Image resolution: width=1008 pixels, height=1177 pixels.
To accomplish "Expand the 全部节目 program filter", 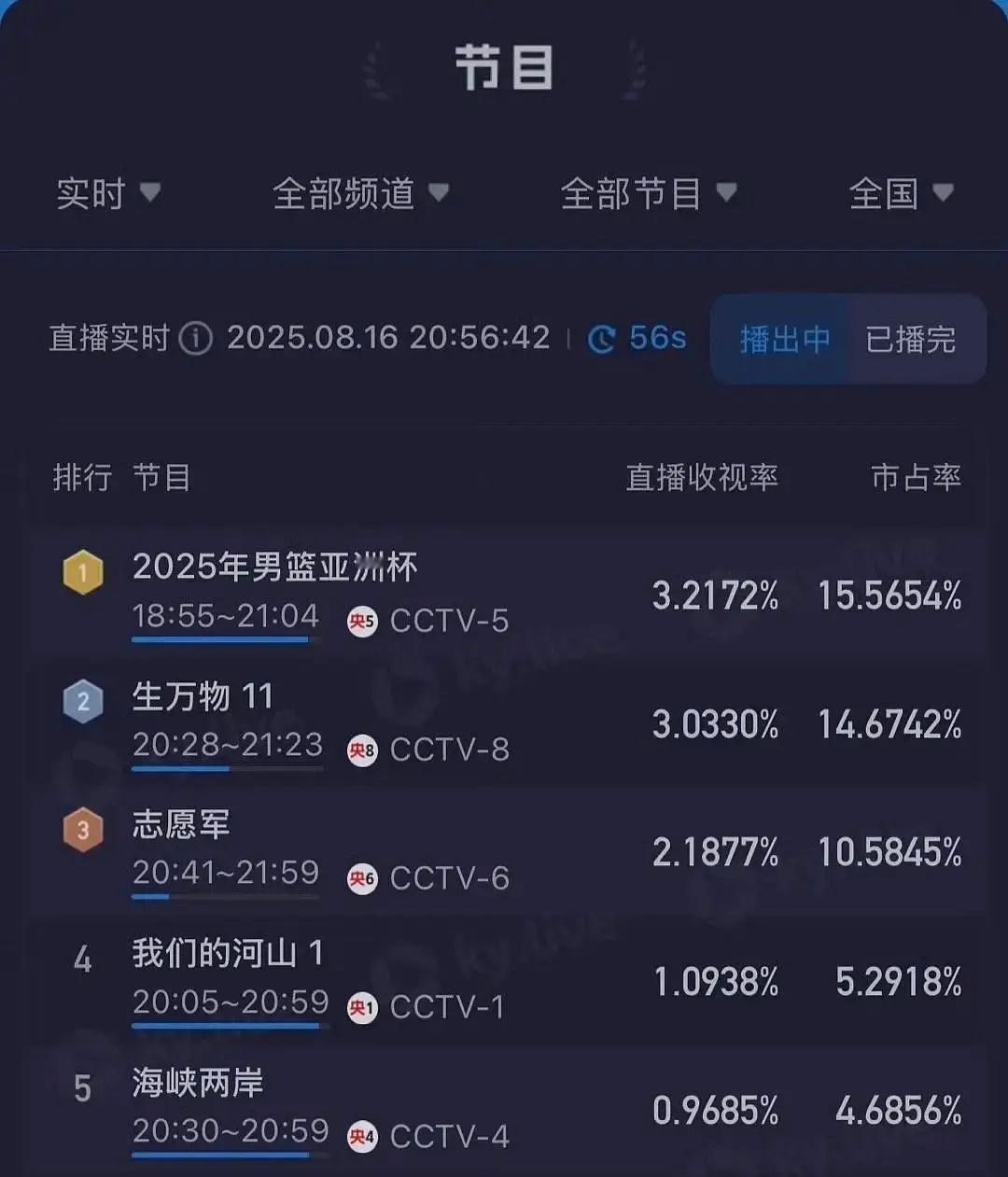I will point(649,193).
